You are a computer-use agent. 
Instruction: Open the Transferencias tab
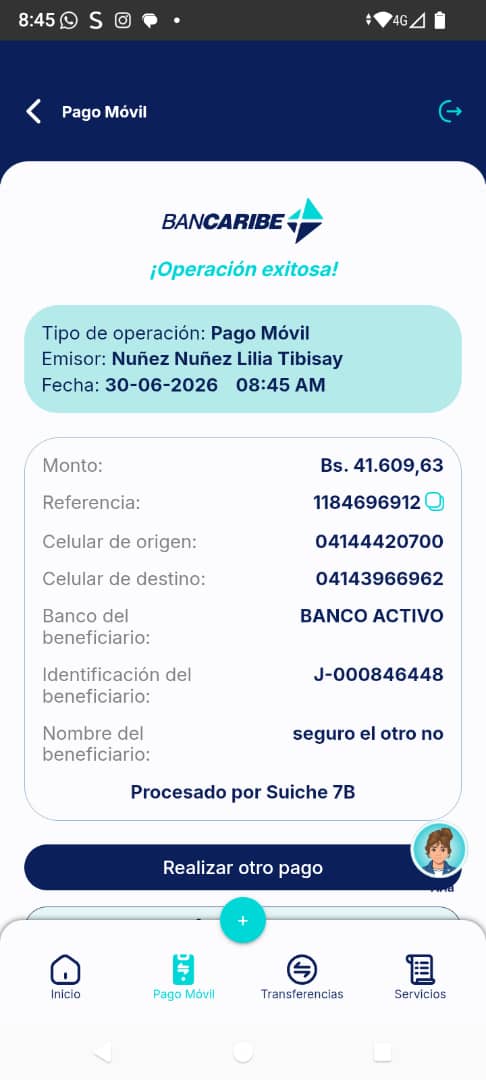pos(302,977)
